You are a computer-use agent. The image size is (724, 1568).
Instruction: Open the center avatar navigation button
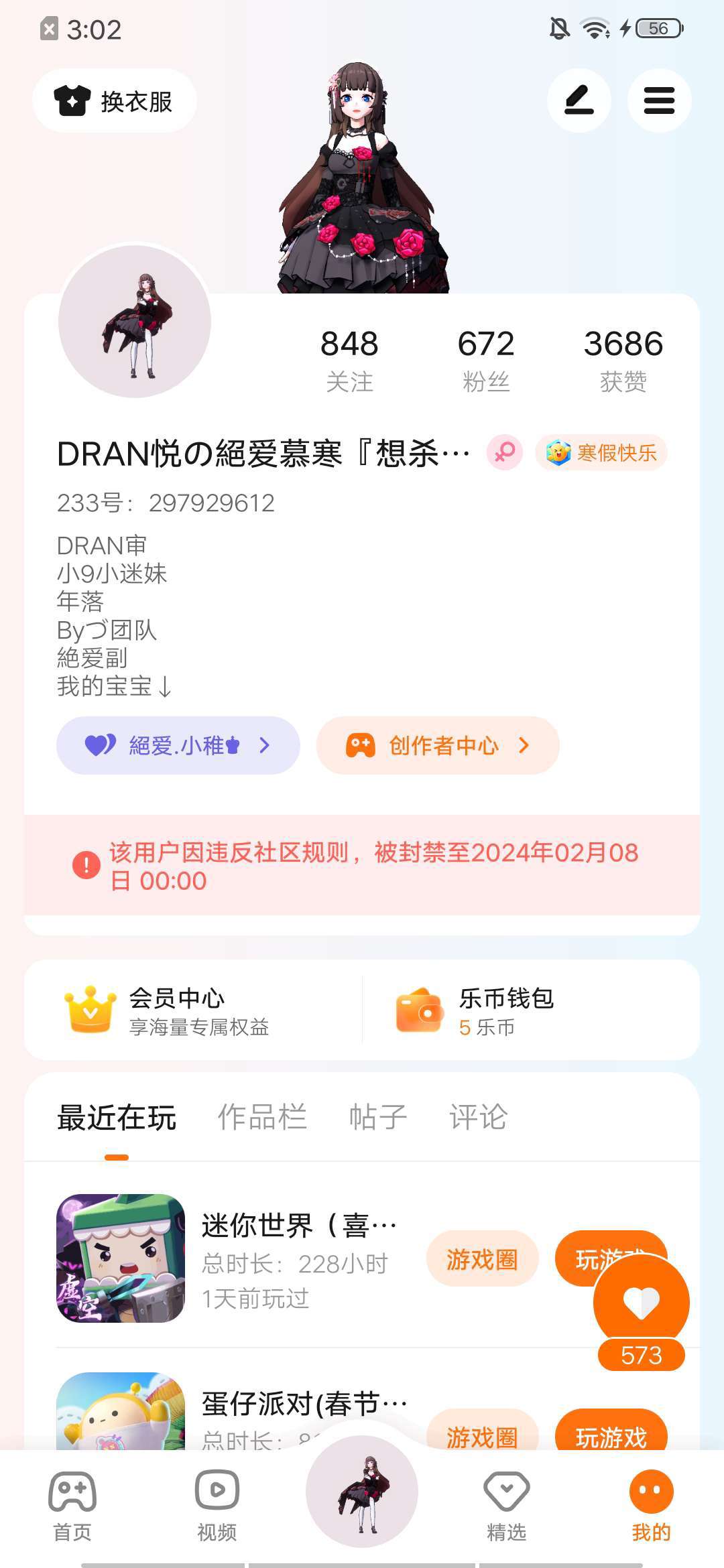tap(362, 1492)
